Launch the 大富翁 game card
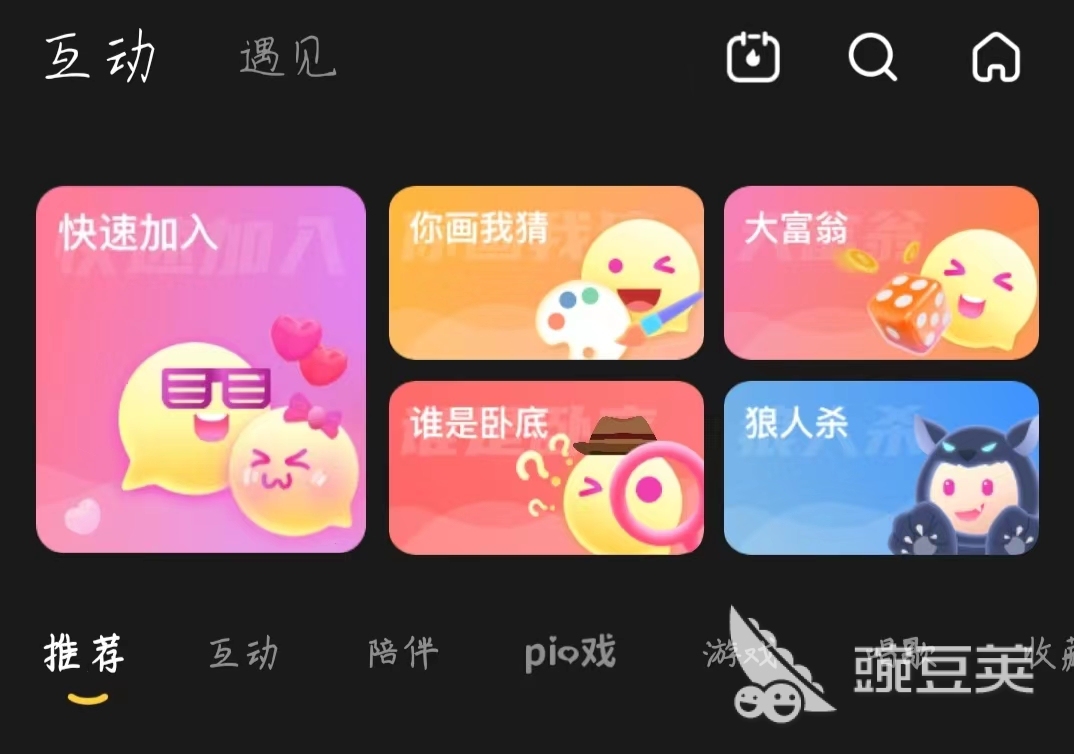 881,272
